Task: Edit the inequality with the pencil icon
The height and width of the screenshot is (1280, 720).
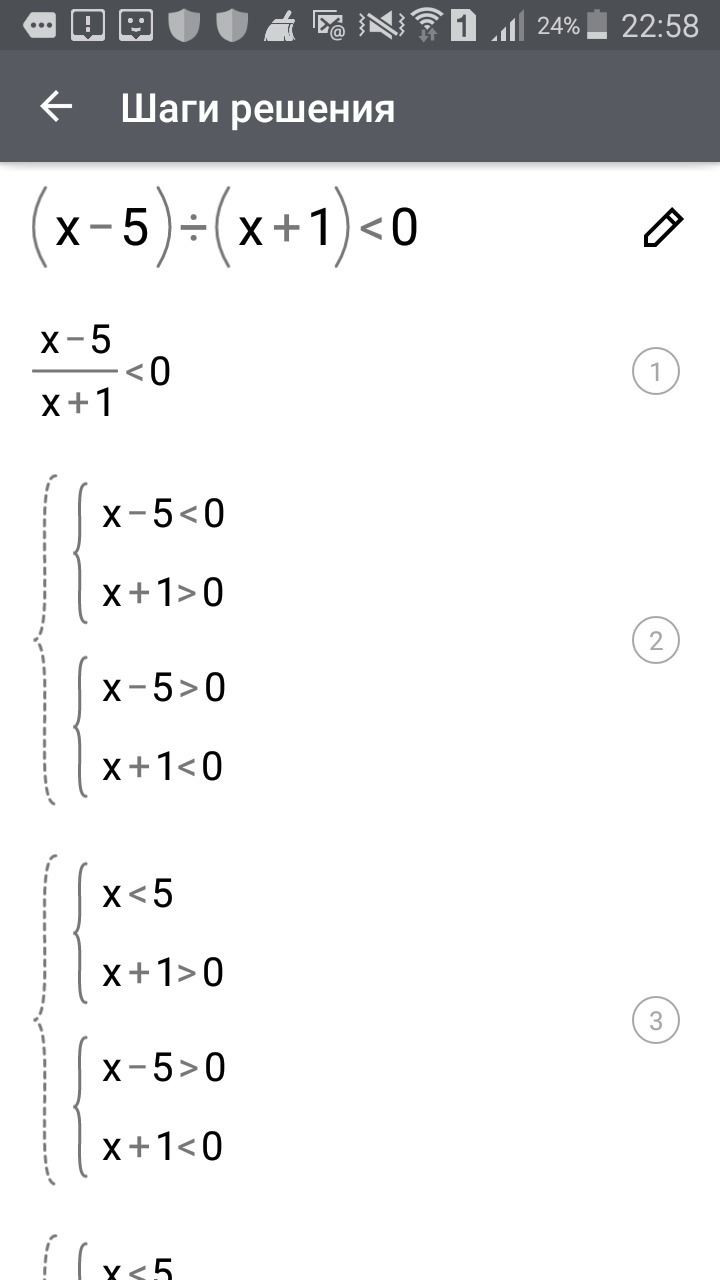Action: (662, 228)
